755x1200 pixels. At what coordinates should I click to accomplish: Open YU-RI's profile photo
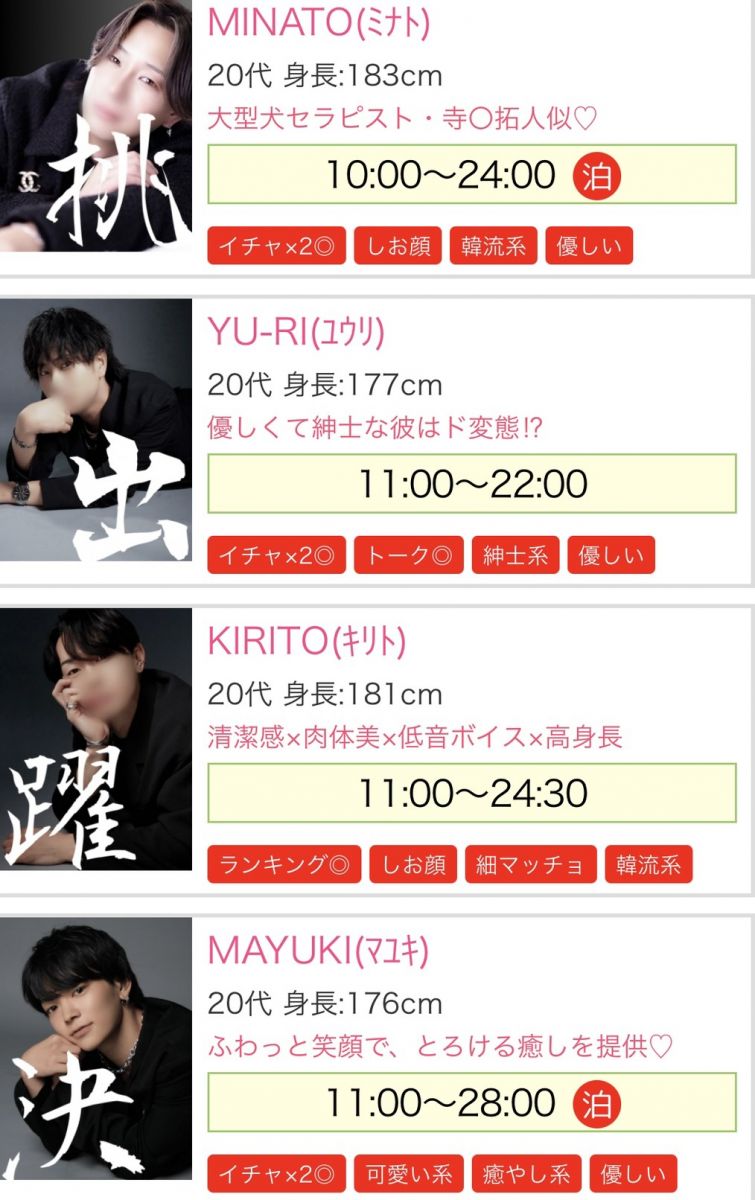(95, 430)
